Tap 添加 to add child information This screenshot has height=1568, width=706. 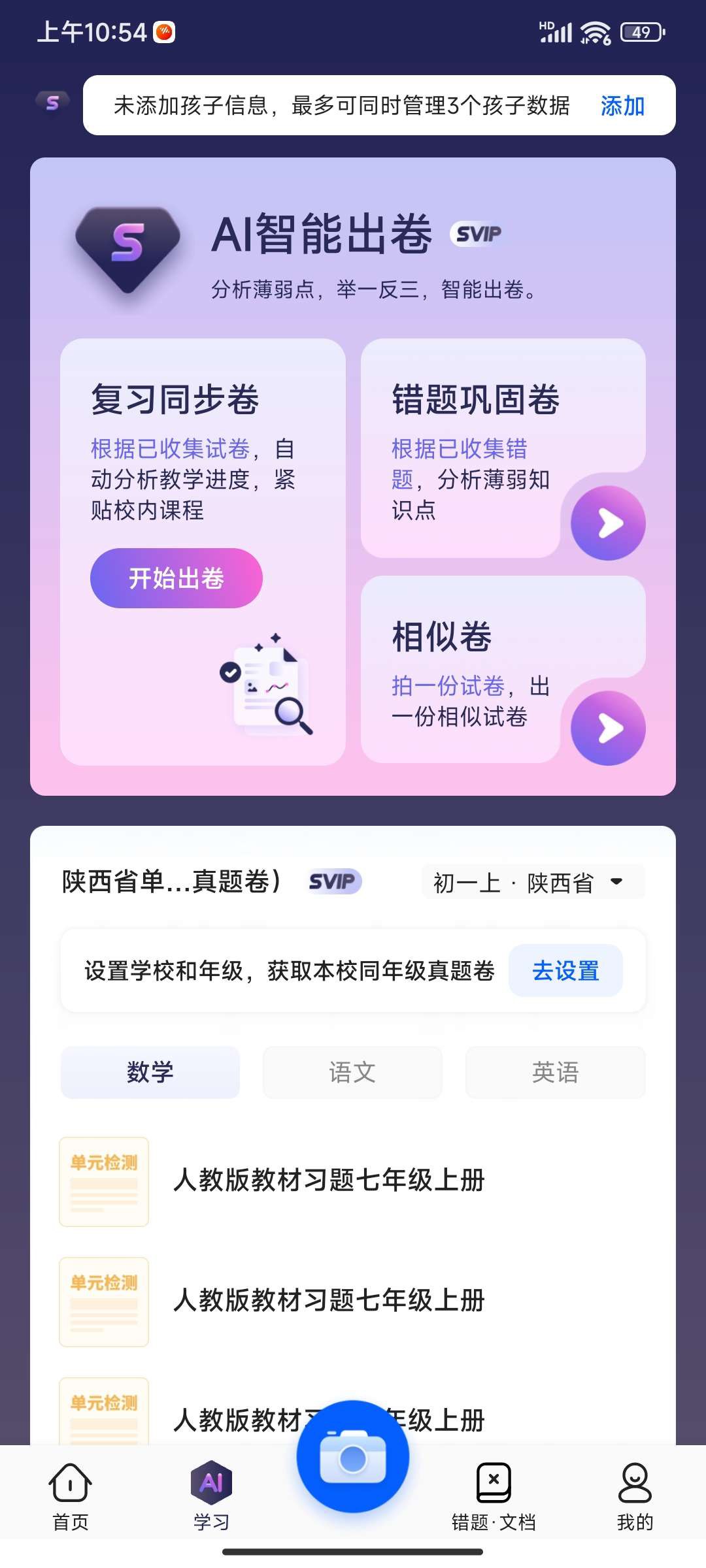point(622,106)
